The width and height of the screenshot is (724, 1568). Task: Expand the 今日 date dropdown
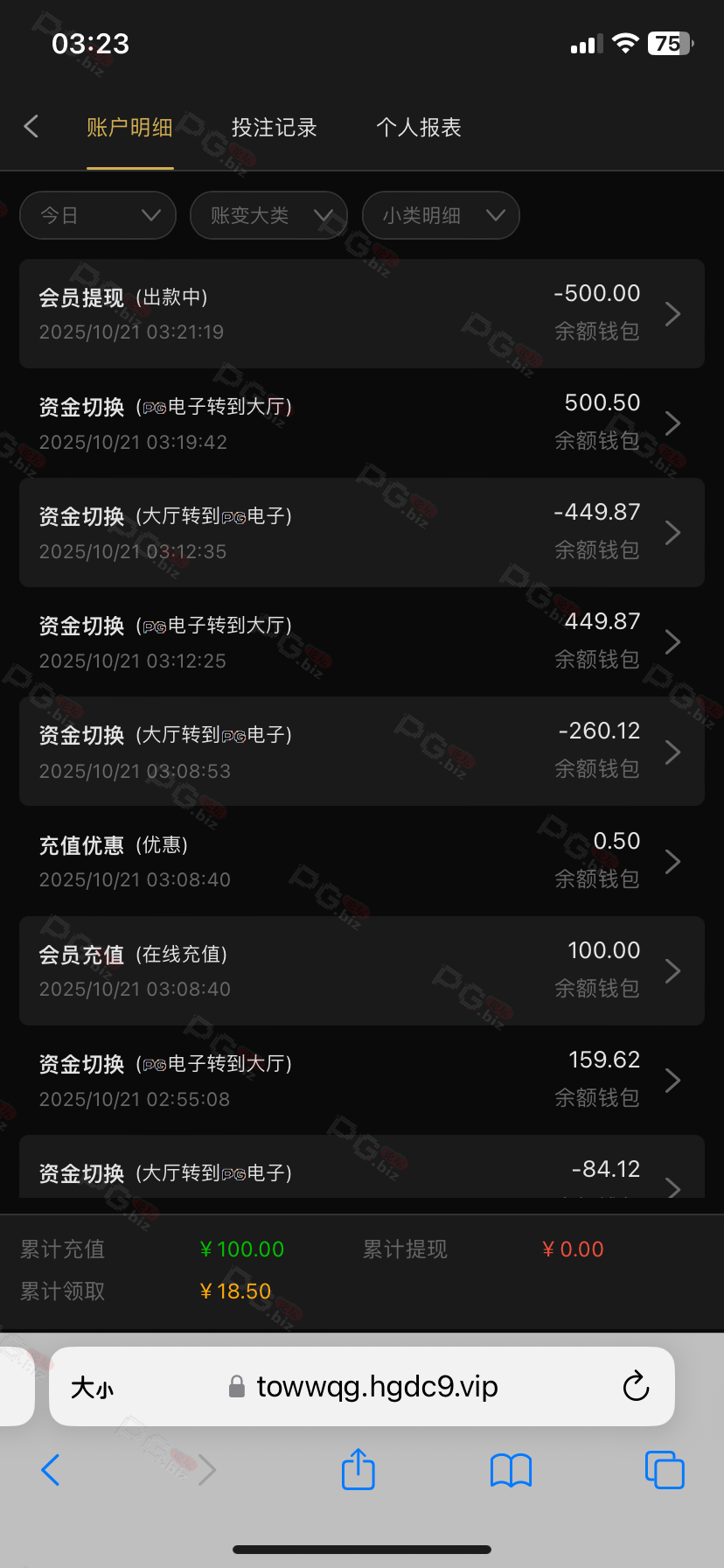pos(98,215)
